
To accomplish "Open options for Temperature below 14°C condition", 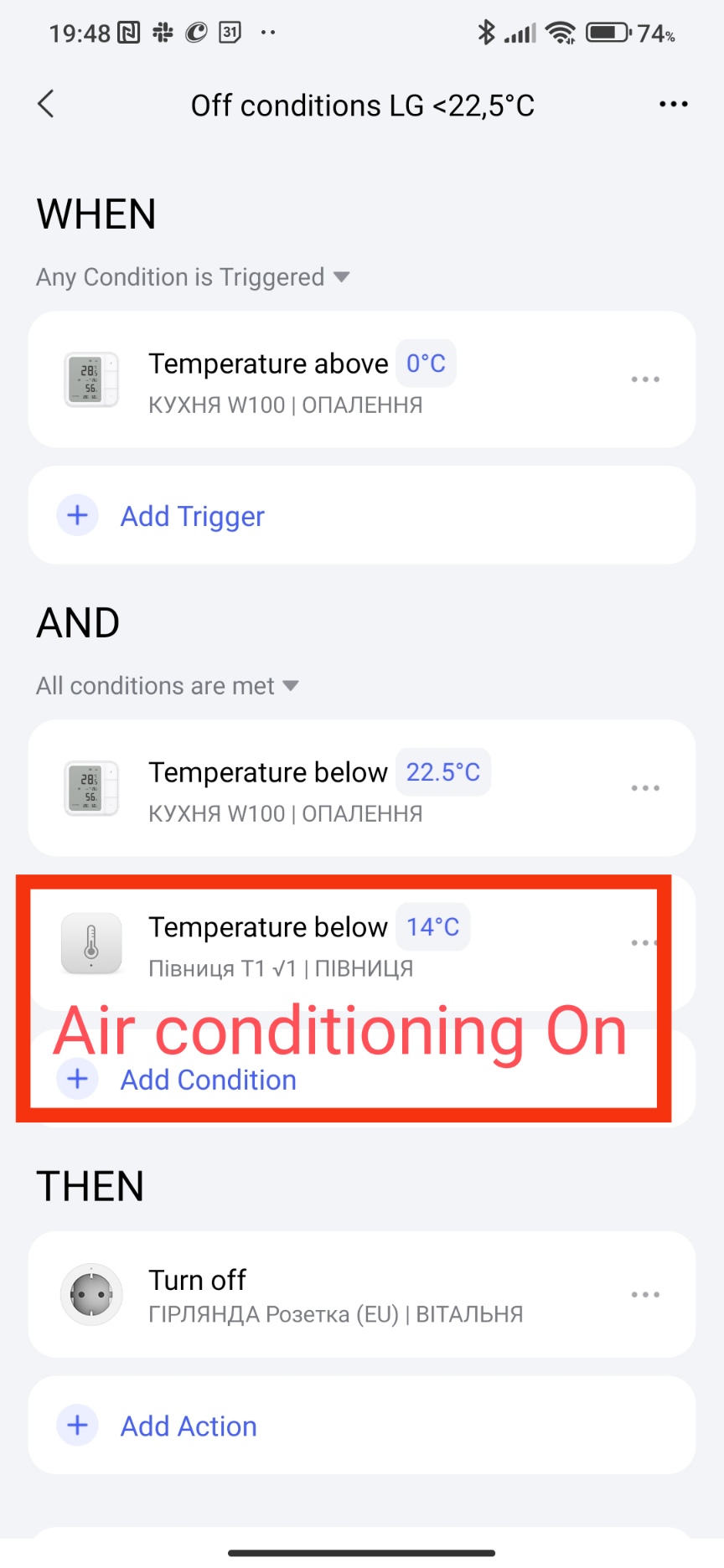I will point(644,943).
